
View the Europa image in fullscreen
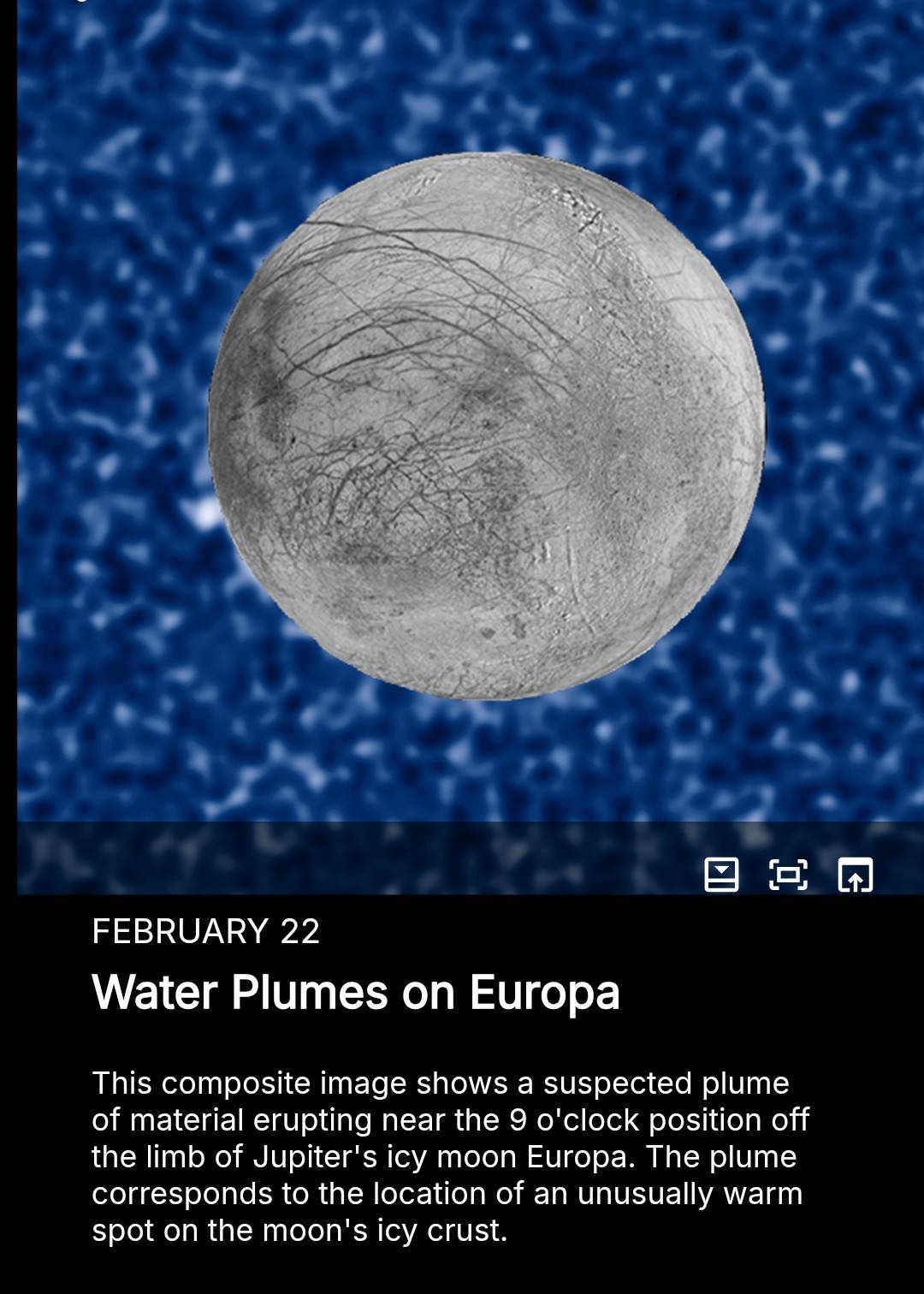[x=788, y=875]
